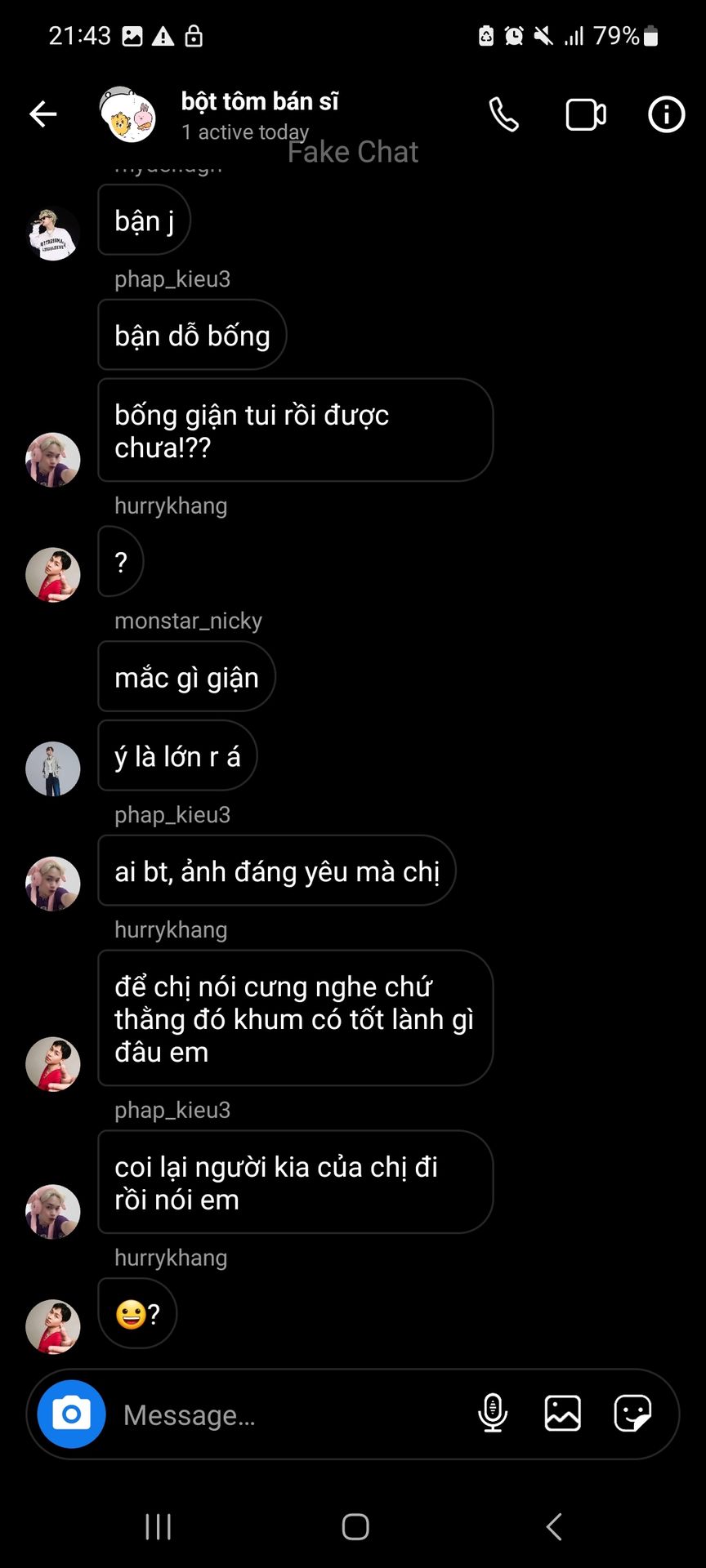Open recent apps from navigation bar
706x1568 pixels.
(x=159, y=1526)
